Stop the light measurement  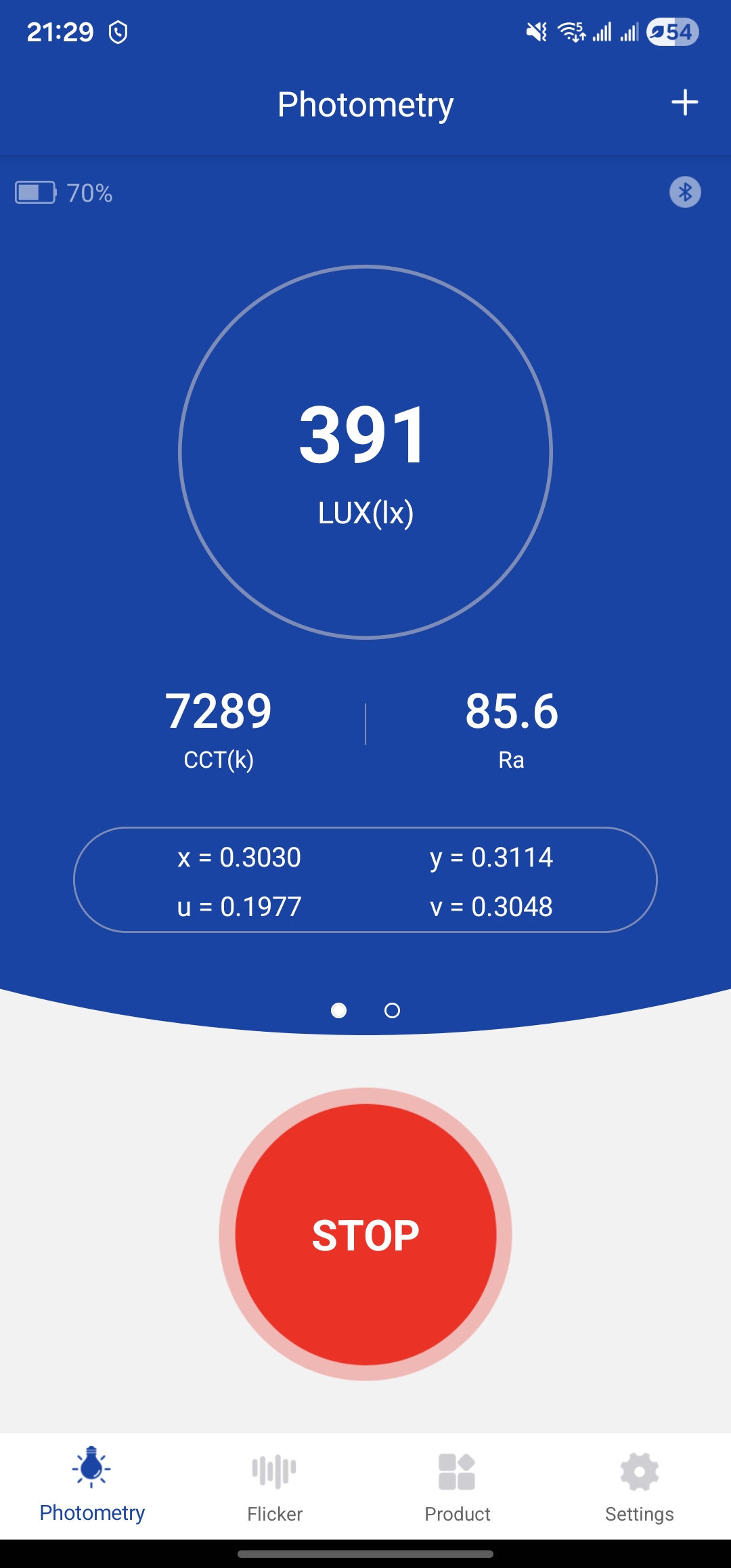(365, 1234)
